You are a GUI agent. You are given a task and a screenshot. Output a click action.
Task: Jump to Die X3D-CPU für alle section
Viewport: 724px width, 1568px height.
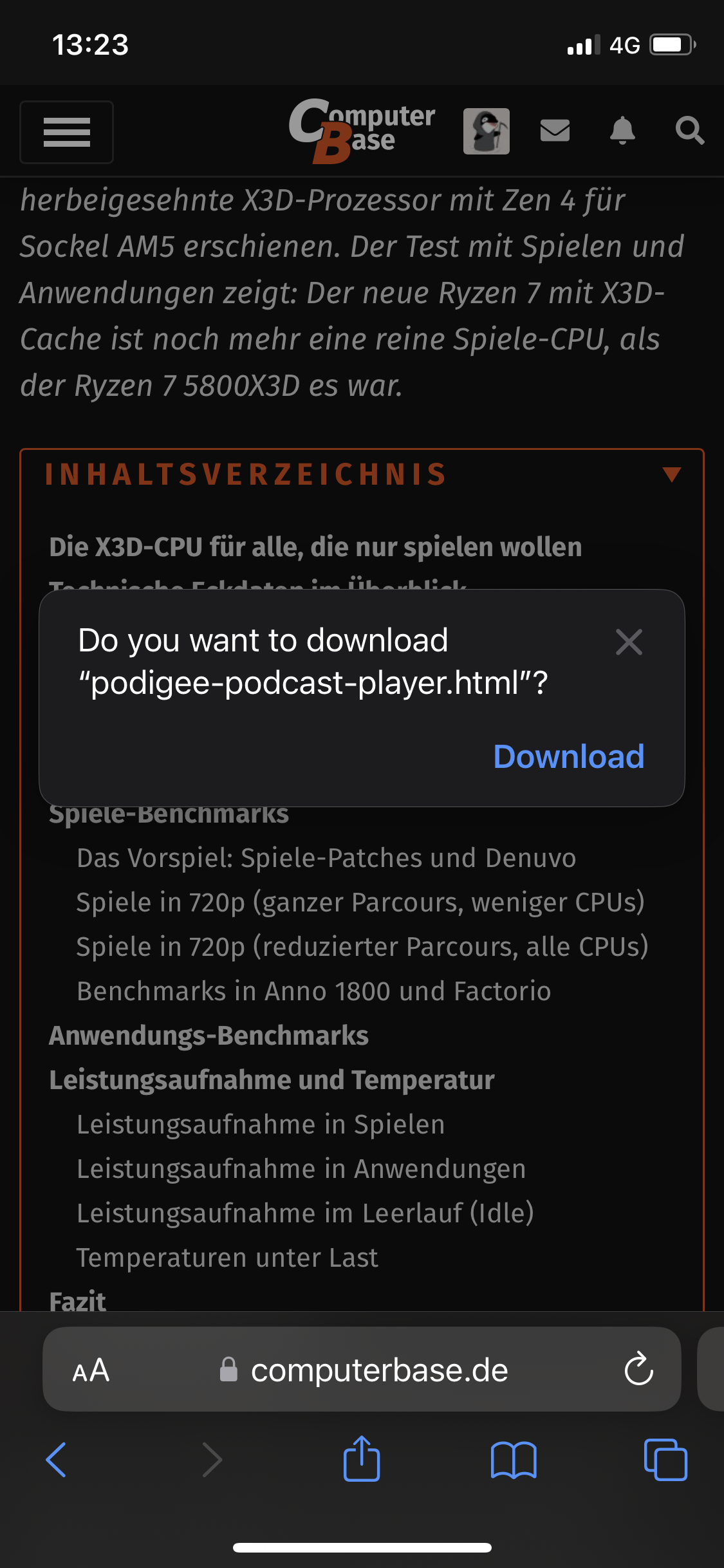[315, 547]
